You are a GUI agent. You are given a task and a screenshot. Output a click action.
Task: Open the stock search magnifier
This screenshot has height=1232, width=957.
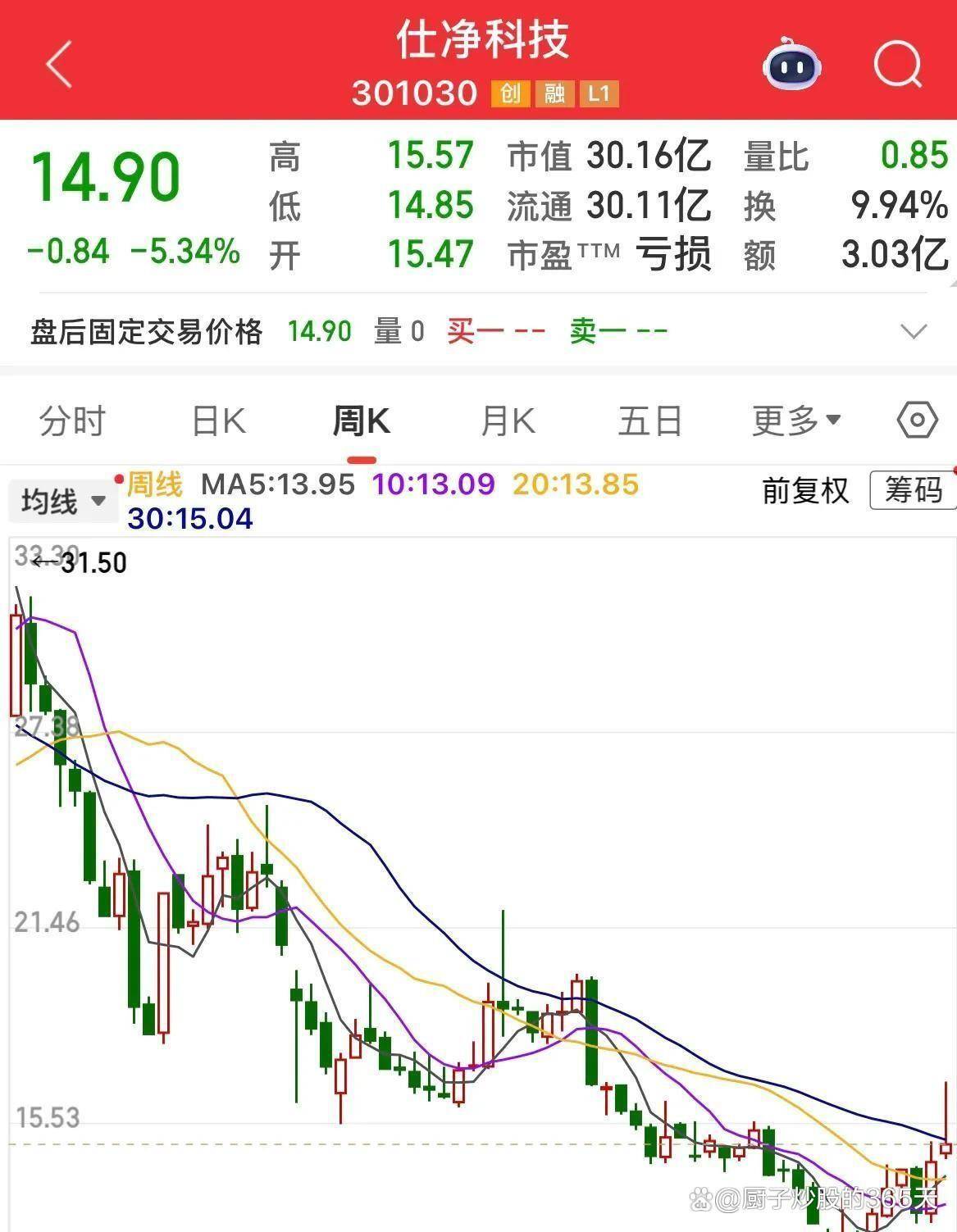coord(897,66)
